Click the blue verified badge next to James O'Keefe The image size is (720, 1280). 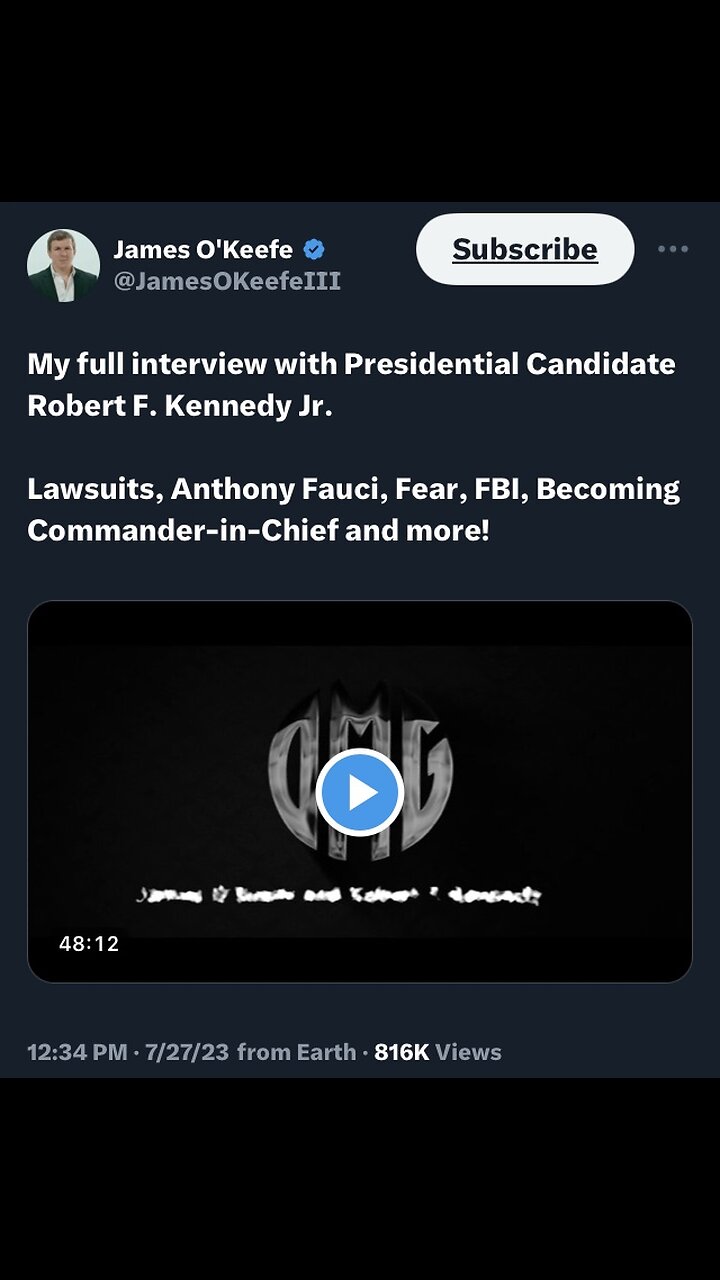tap(315, 249)
